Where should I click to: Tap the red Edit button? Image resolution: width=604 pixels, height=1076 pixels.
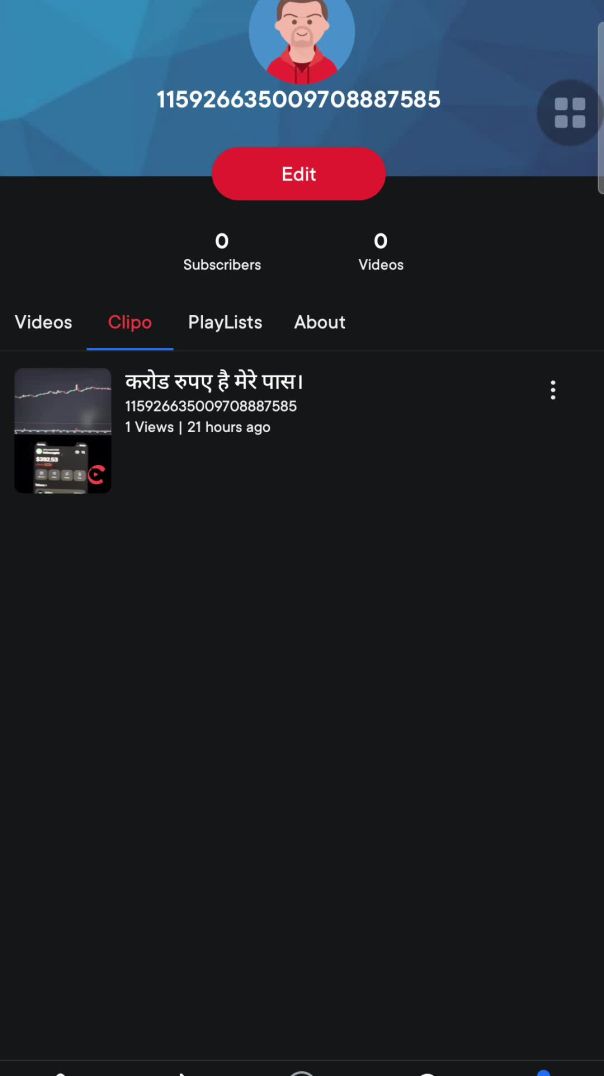click(x=298, y=174)
